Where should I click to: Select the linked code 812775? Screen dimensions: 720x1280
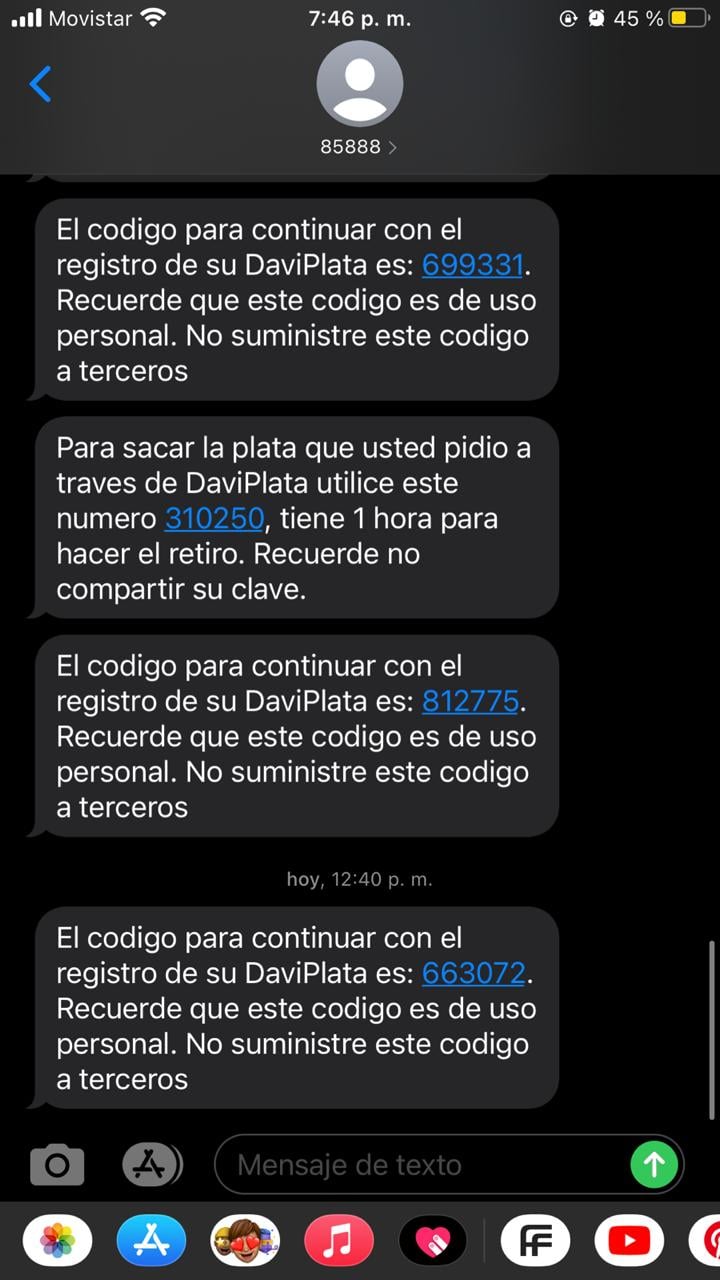[471, 701]
